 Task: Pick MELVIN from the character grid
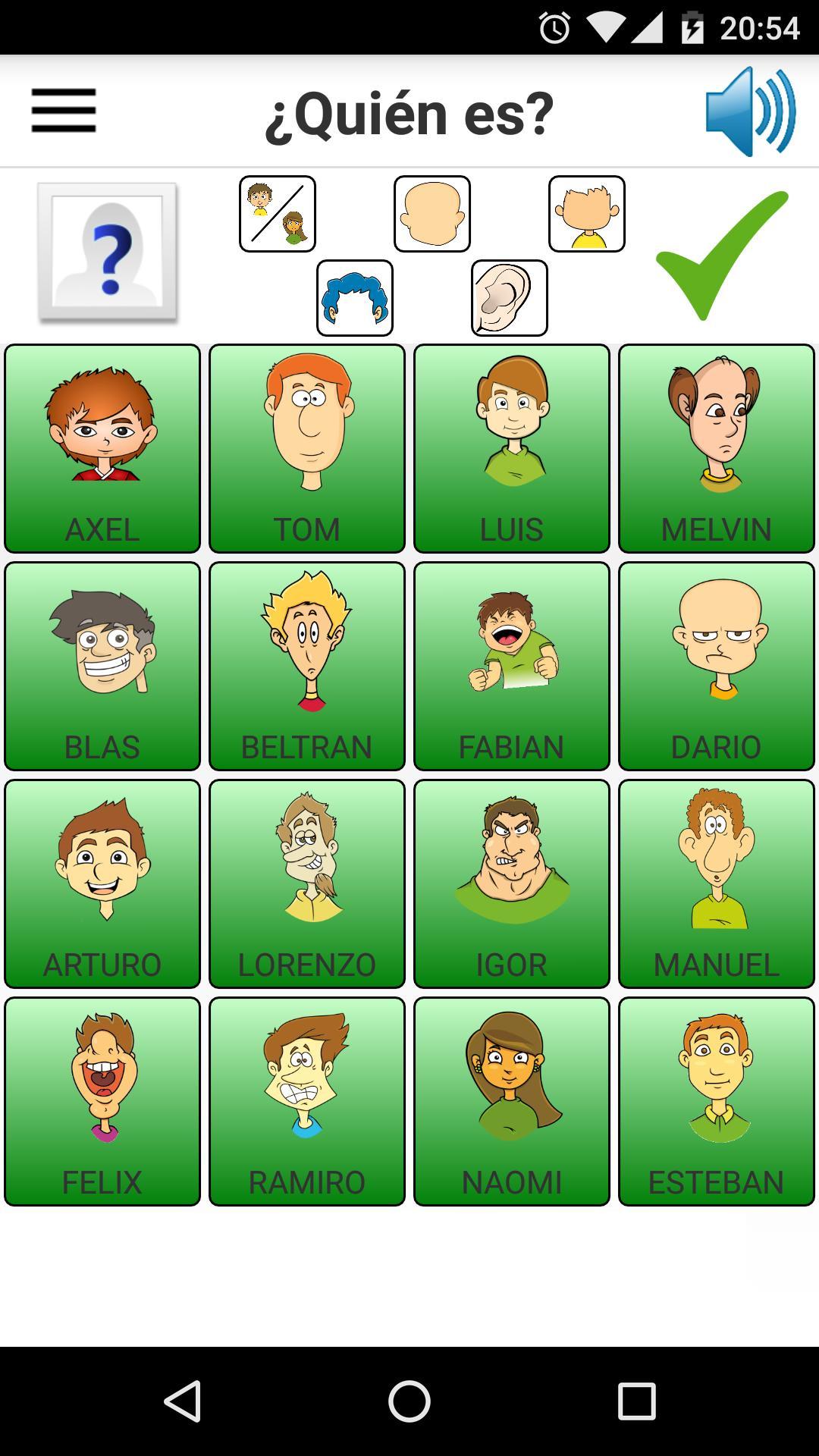(717, 449)
